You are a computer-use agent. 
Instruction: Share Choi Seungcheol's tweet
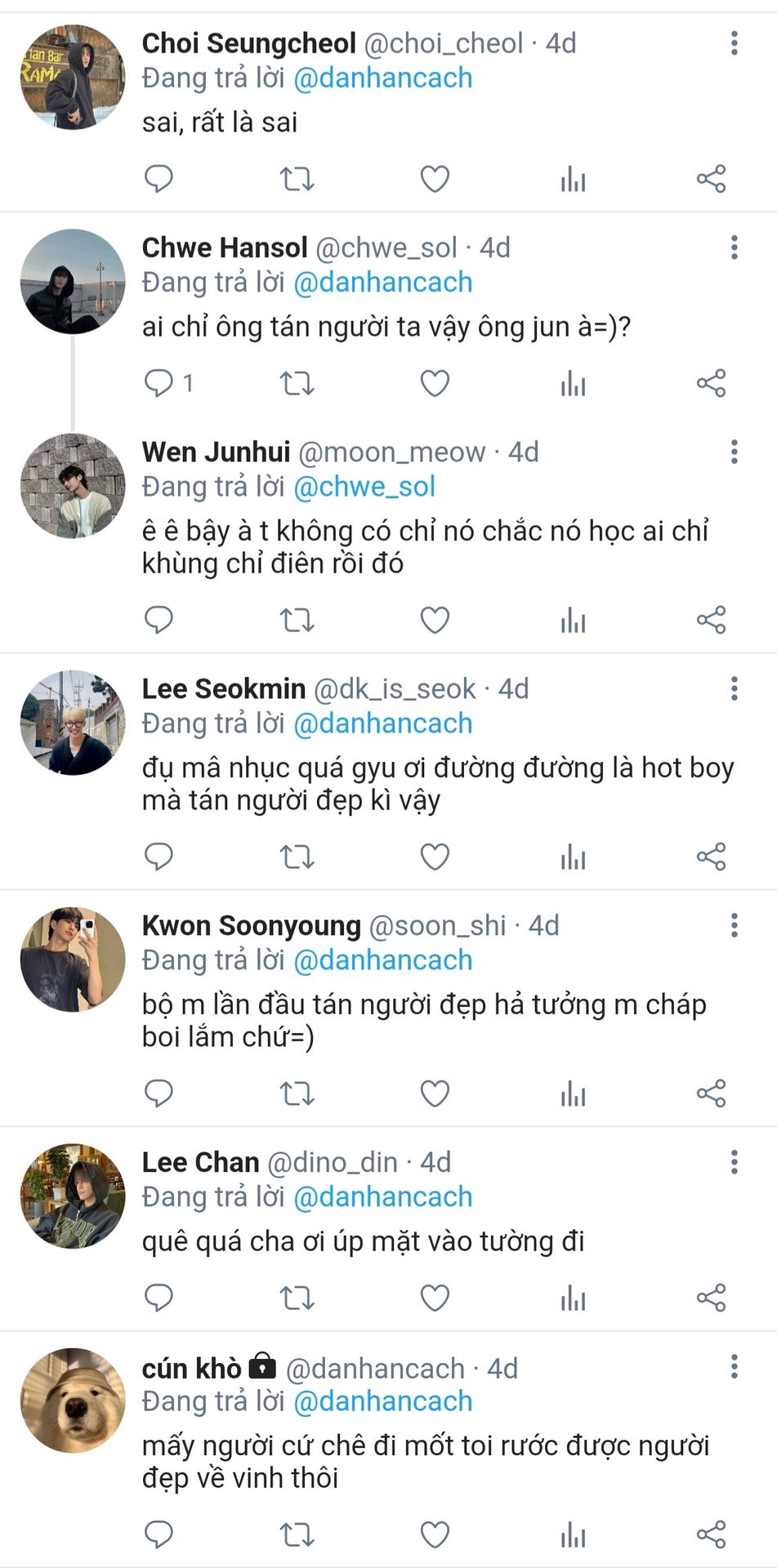711,179
